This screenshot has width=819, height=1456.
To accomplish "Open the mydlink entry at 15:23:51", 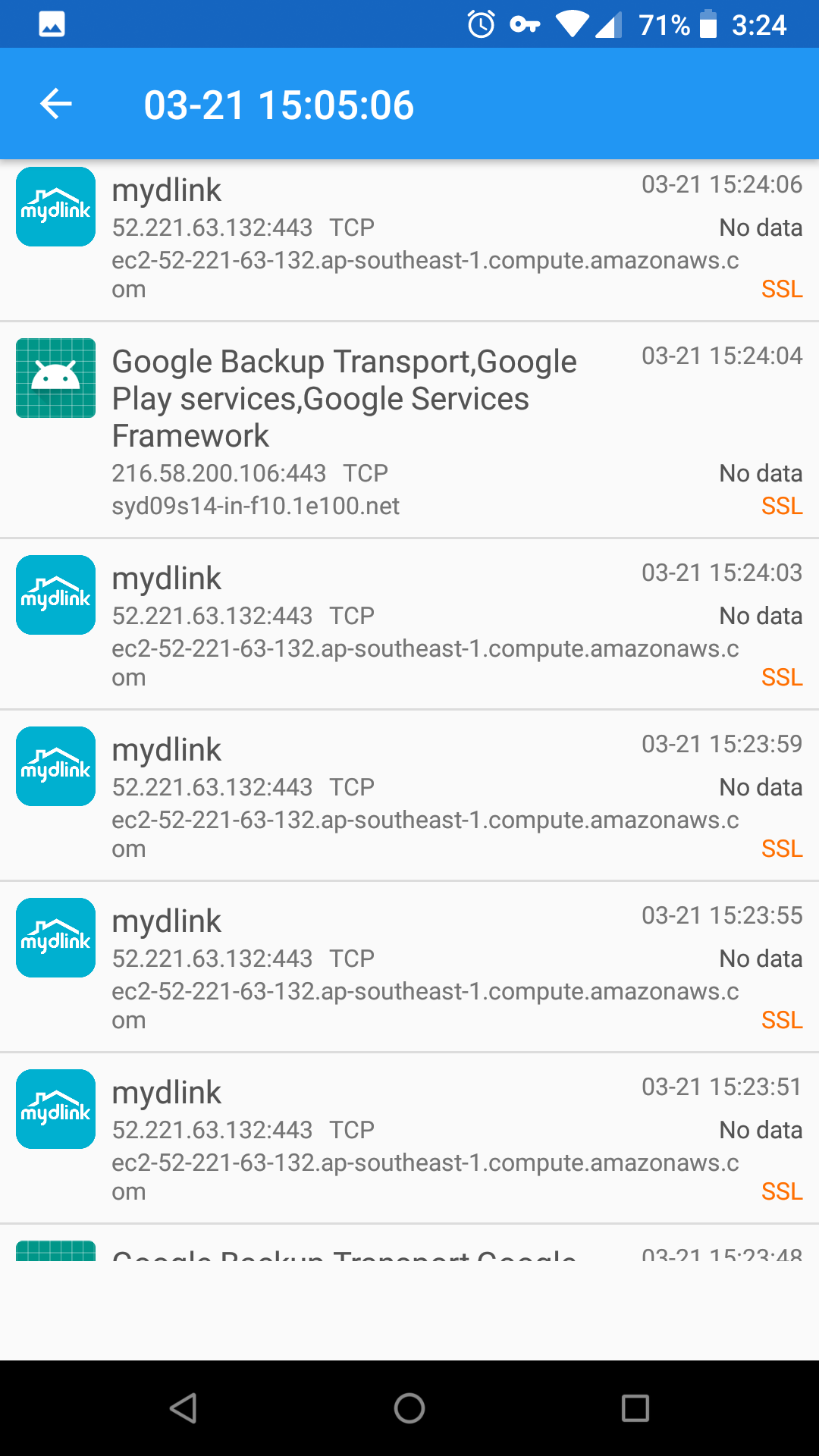I will [409, 1138].
